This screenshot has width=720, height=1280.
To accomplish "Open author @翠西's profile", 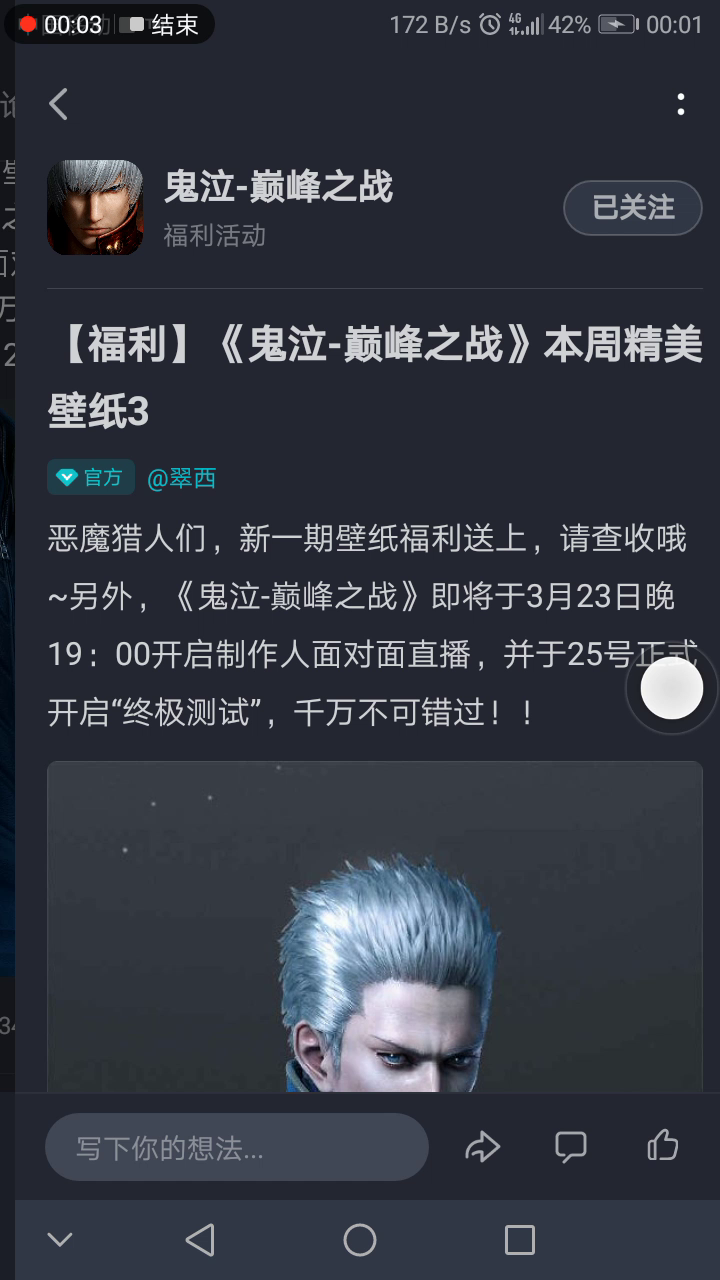I will coord(181,478).
